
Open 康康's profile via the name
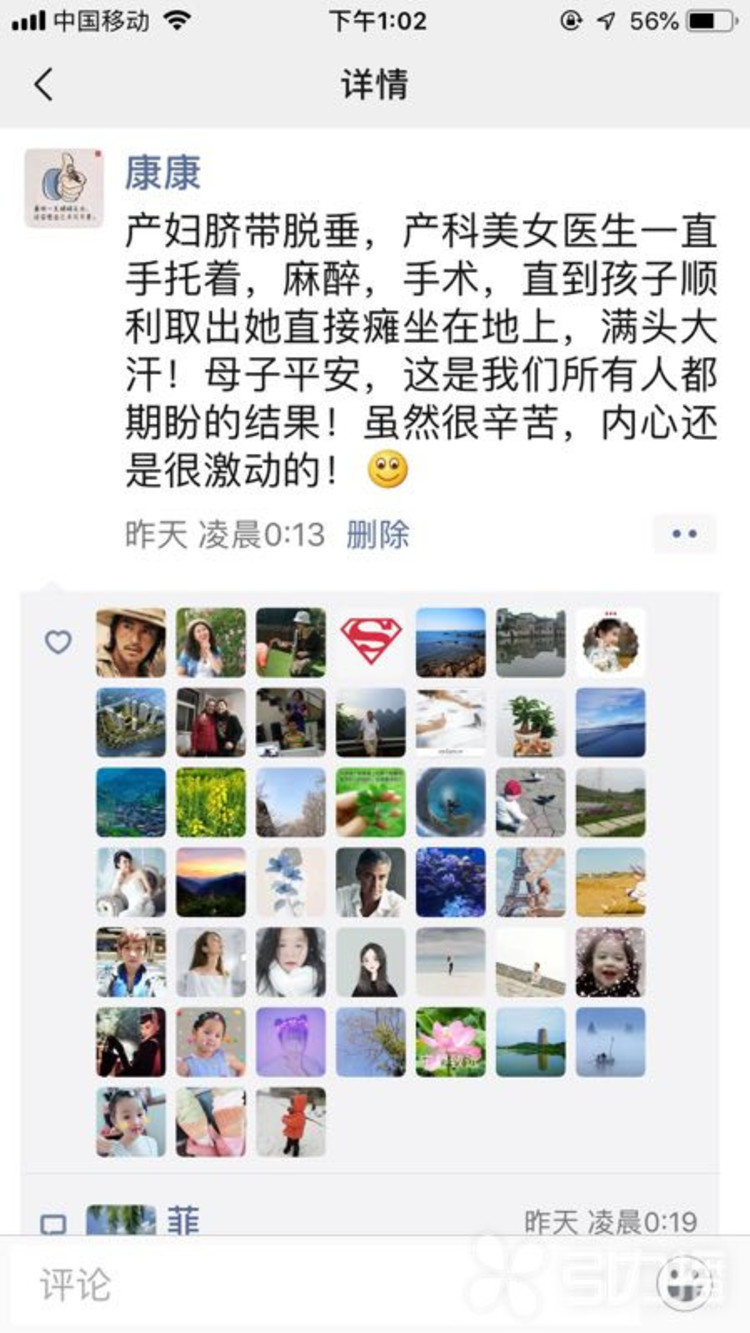162,172
